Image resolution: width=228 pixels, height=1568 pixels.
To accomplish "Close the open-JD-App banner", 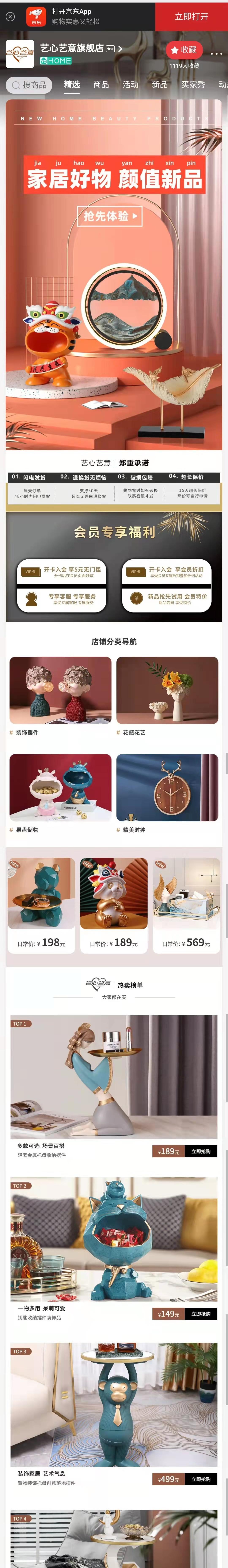I will tap(10, 16).
